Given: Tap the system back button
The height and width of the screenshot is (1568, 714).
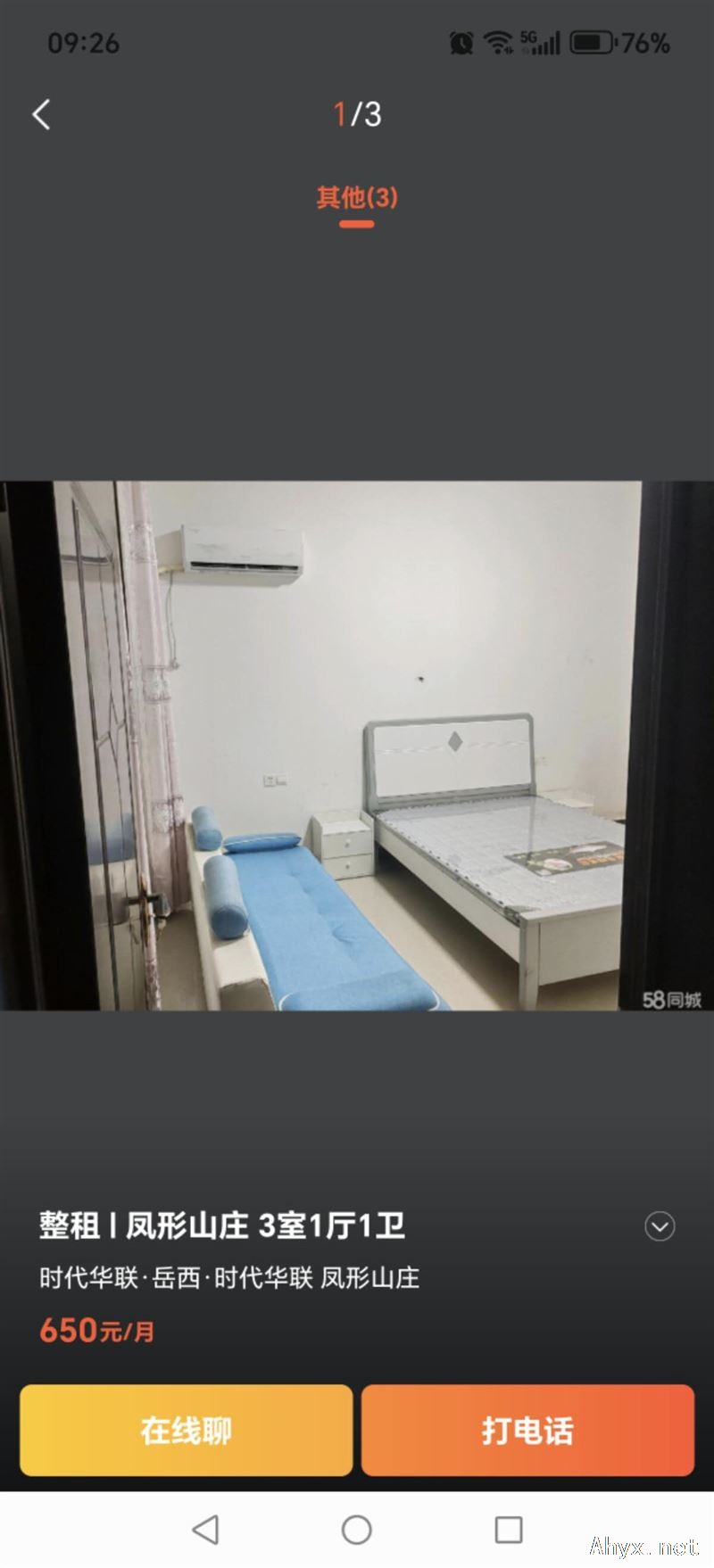Looking at the screenshot, I should pos(206,1530).
